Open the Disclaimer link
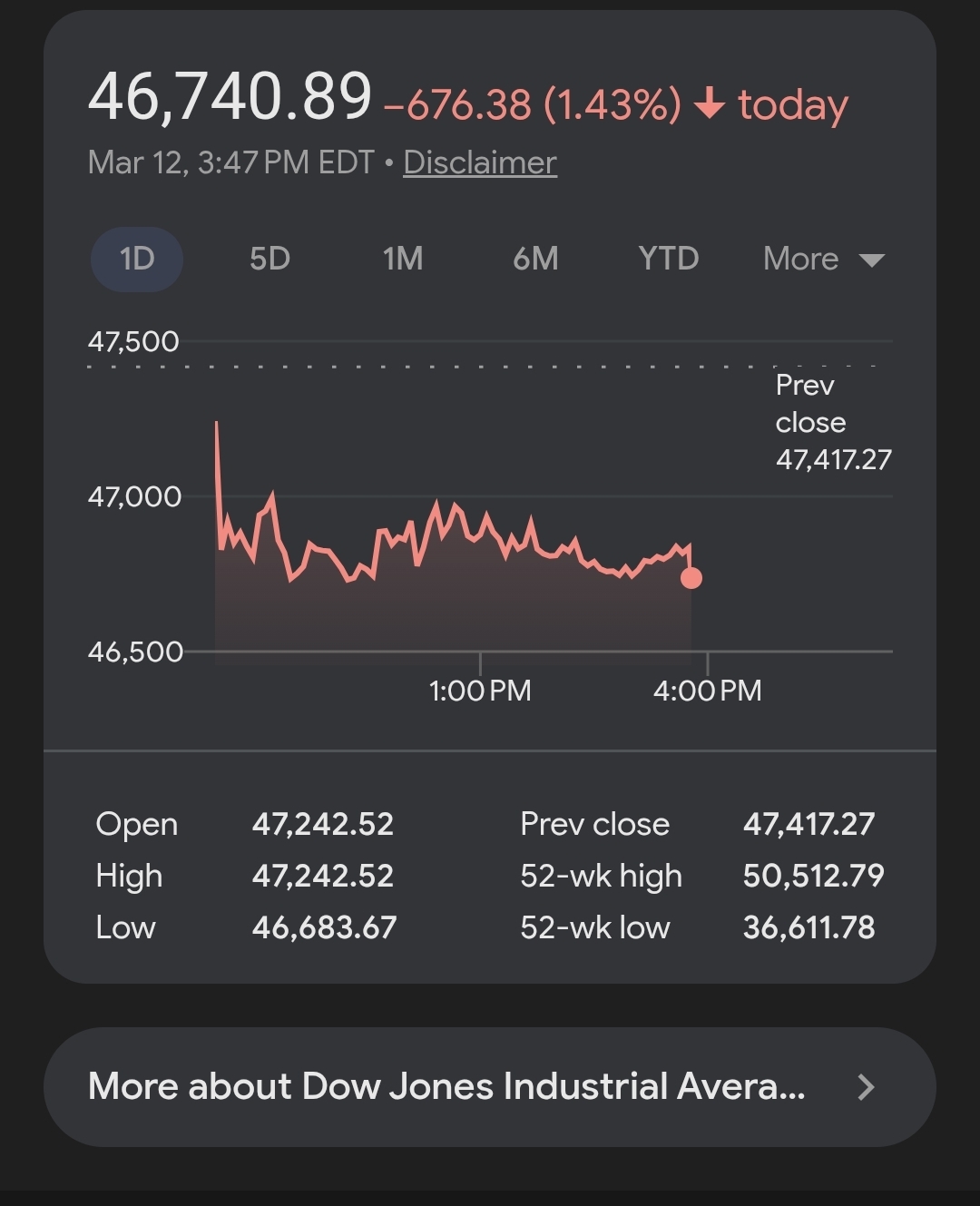 (479, 162)
